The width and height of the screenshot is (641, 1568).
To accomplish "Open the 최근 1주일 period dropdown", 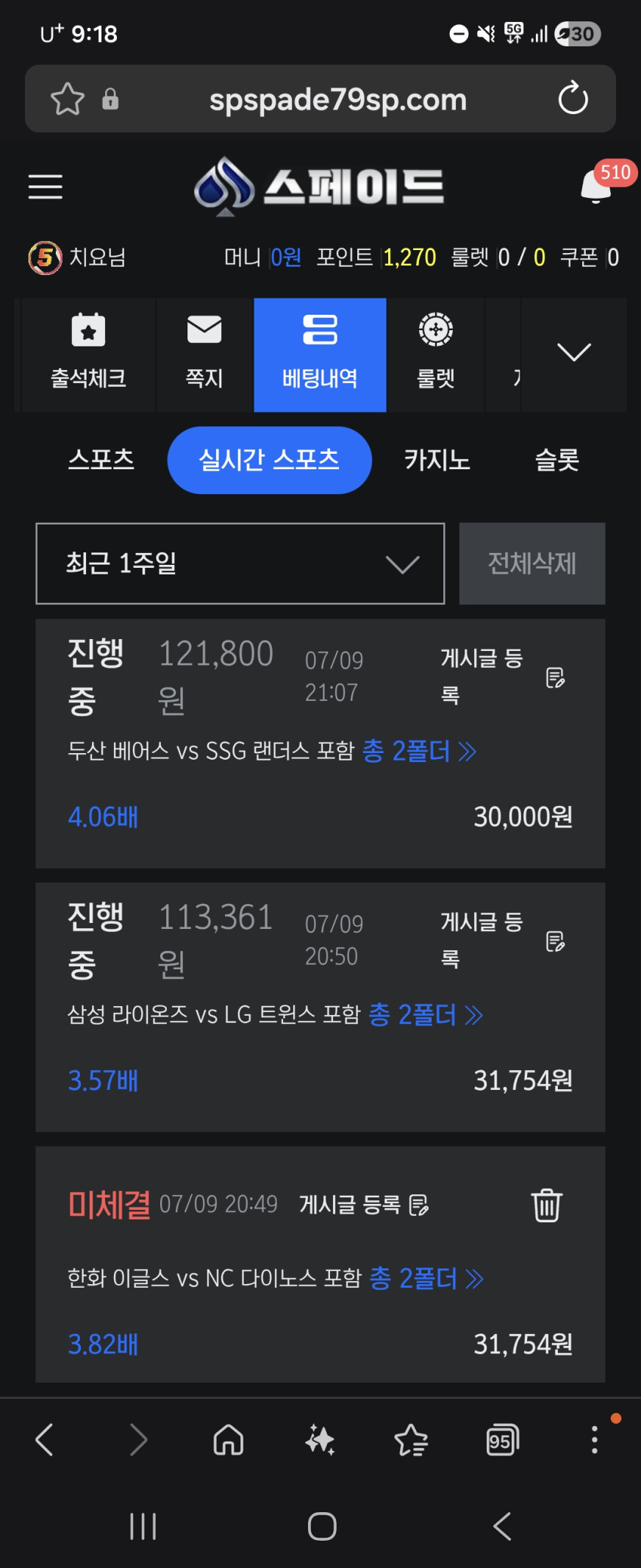I will point(240,563).
